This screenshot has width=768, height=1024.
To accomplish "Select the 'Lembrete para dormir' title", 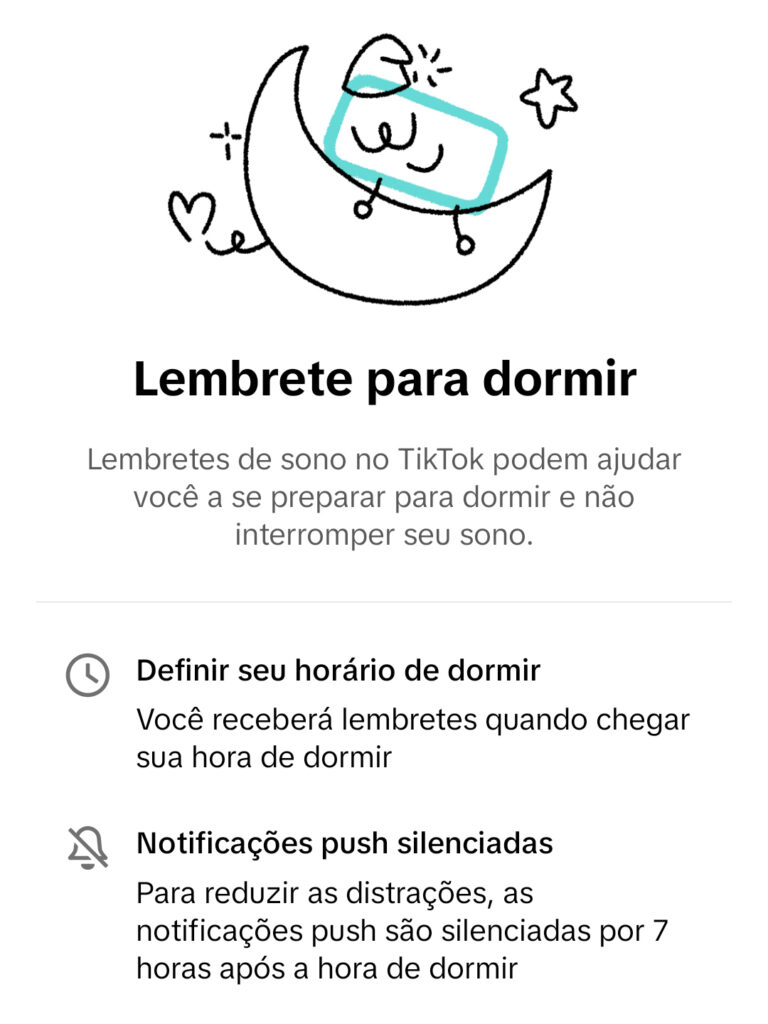I will click(x=384, y=378).
